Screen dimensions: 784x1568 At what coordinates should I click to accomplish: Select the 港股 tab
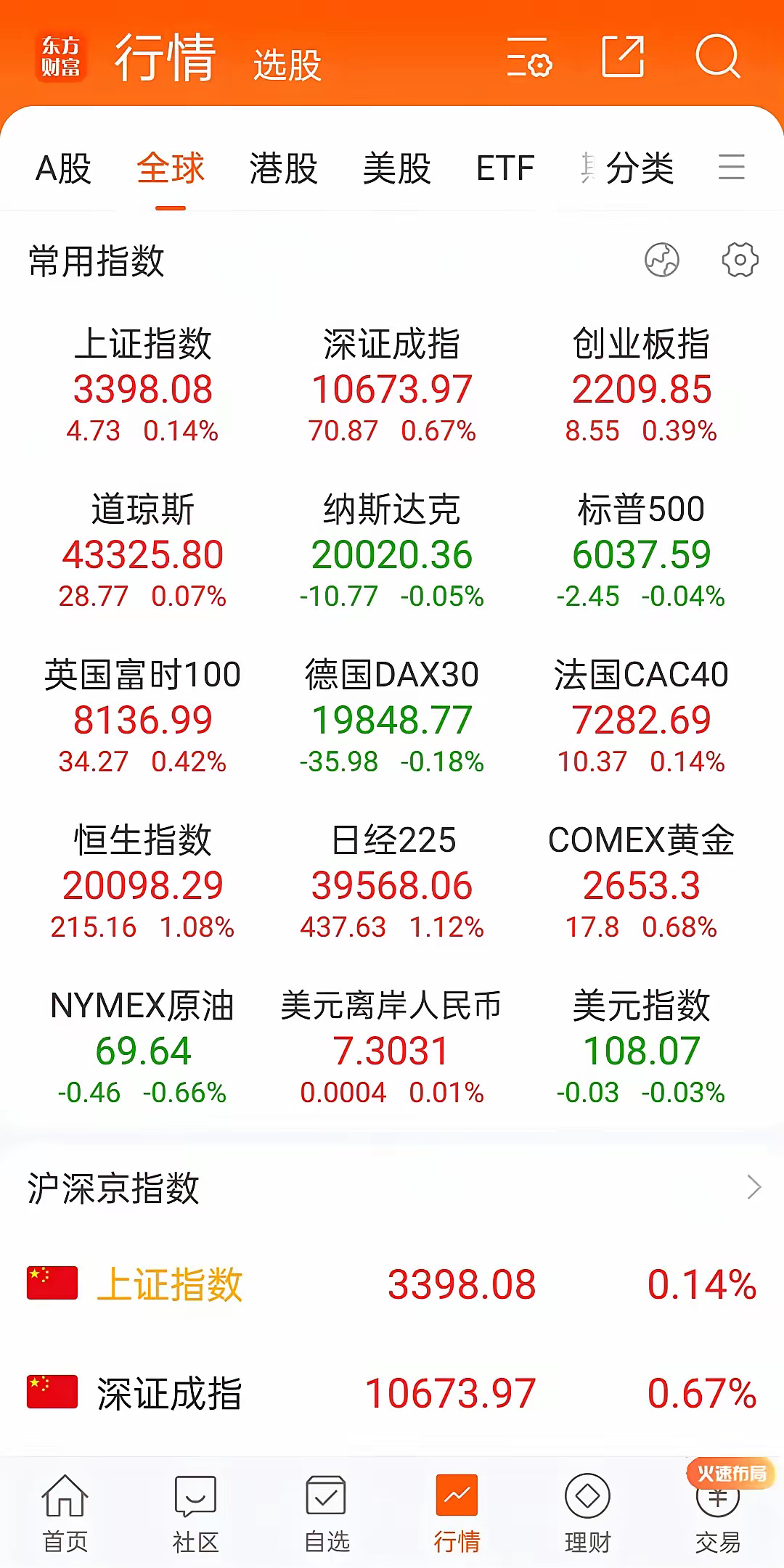[284, 168]
